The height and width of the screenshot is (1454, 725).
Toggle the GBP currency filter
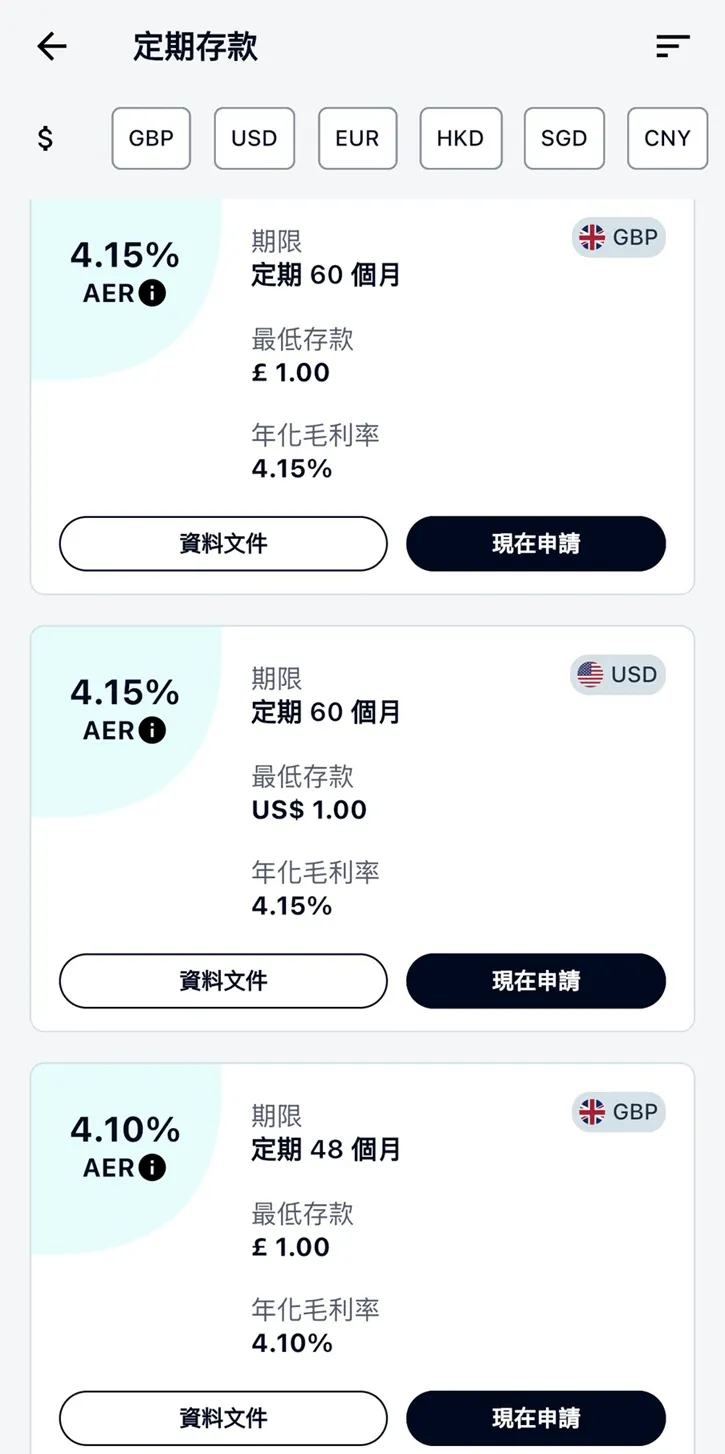pyautogui.click(x=151, y=138)
